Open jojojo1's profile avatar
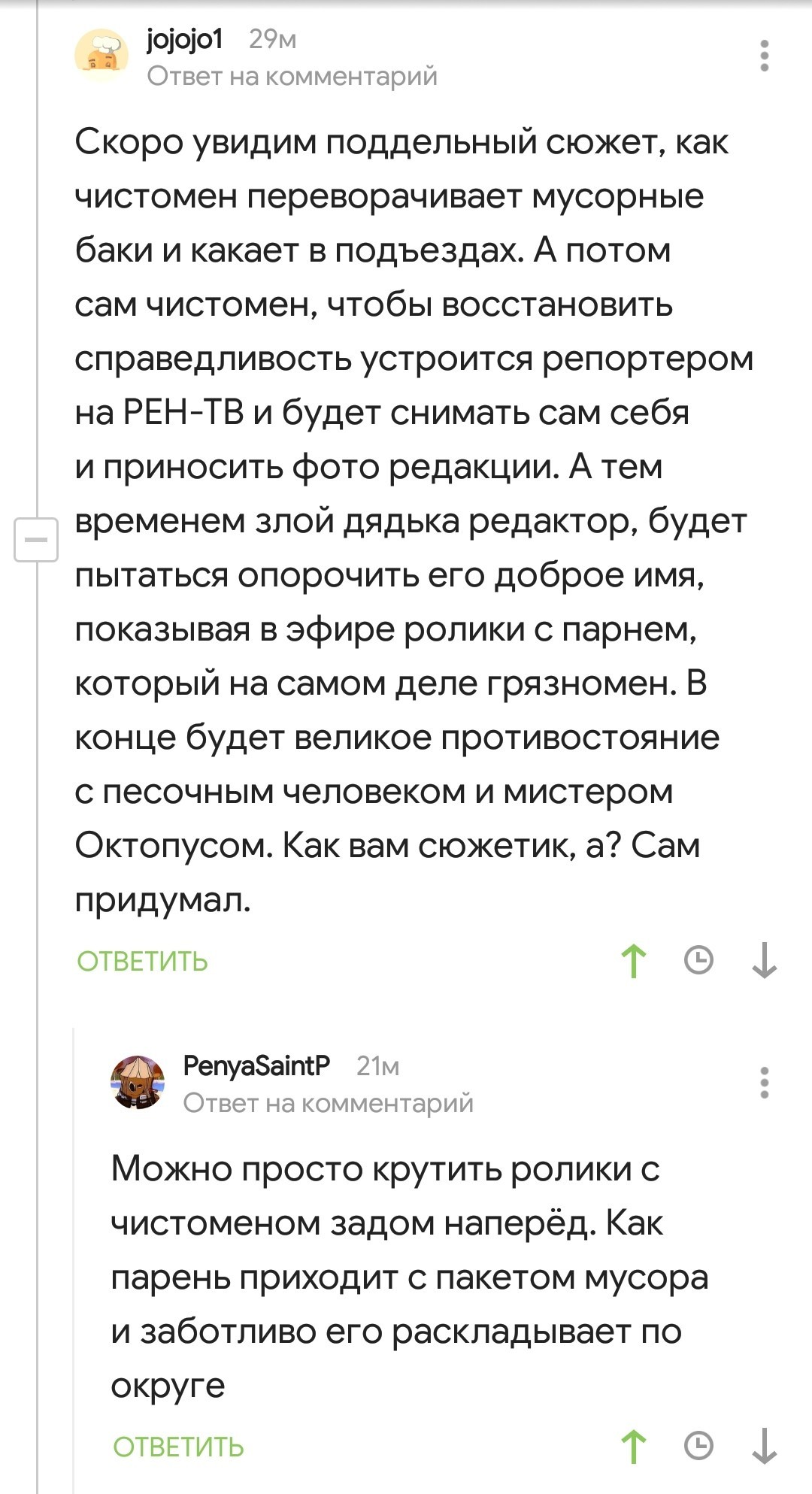The width and height of the screenshot is (812, 1494). pyautogui.click(x=101, y=55)
